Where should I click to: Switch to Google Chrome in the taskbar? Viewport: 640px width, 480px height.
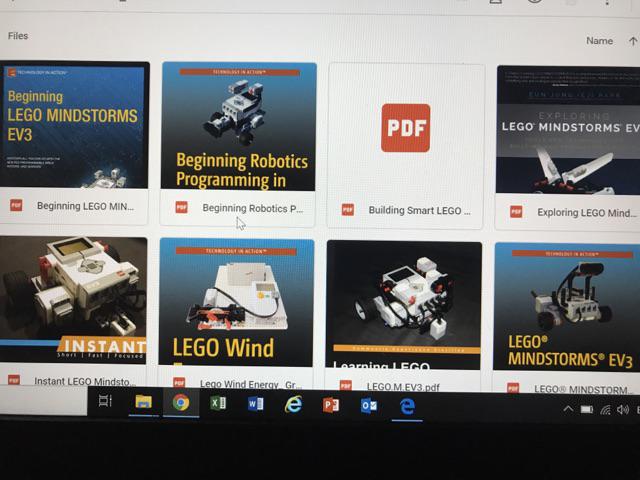(x=181, y=403)
